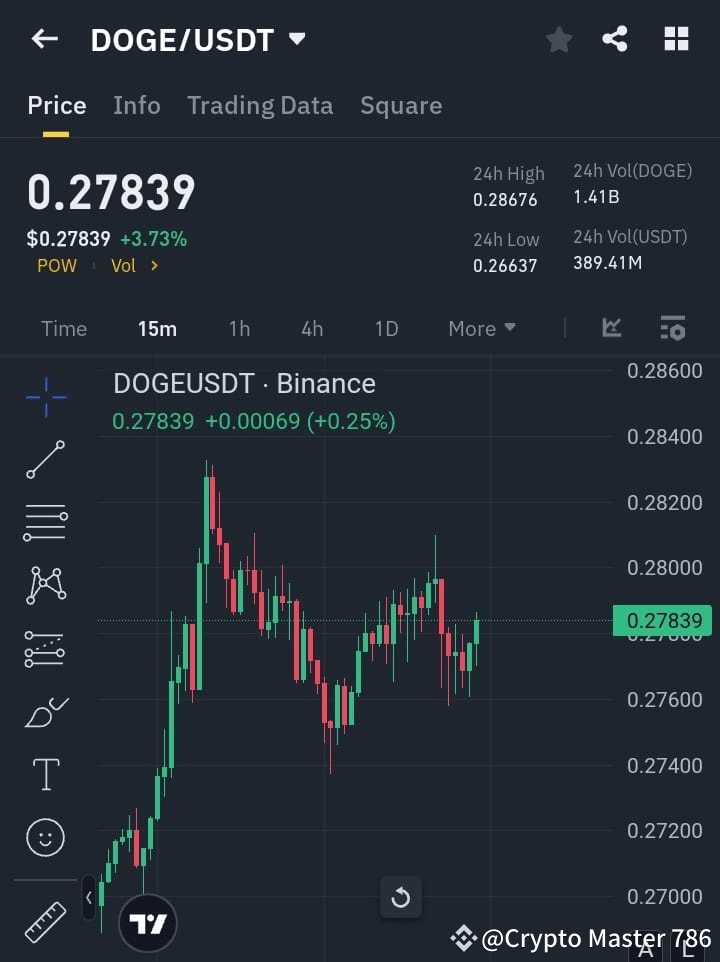Open chart share options
This screenshot has width=720, height=962.
coord(616,39)
